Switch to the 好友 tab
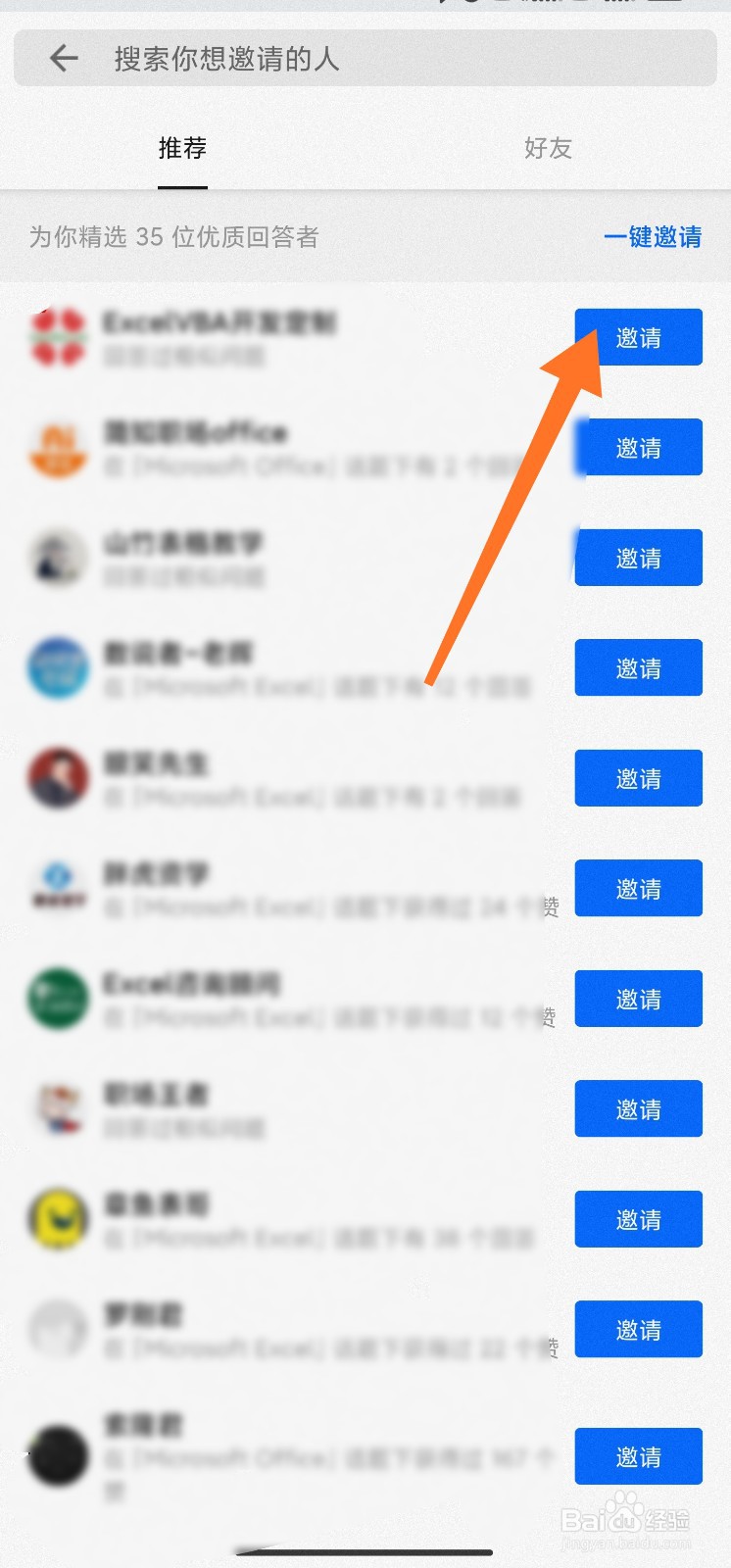 [x=548, y=148]
